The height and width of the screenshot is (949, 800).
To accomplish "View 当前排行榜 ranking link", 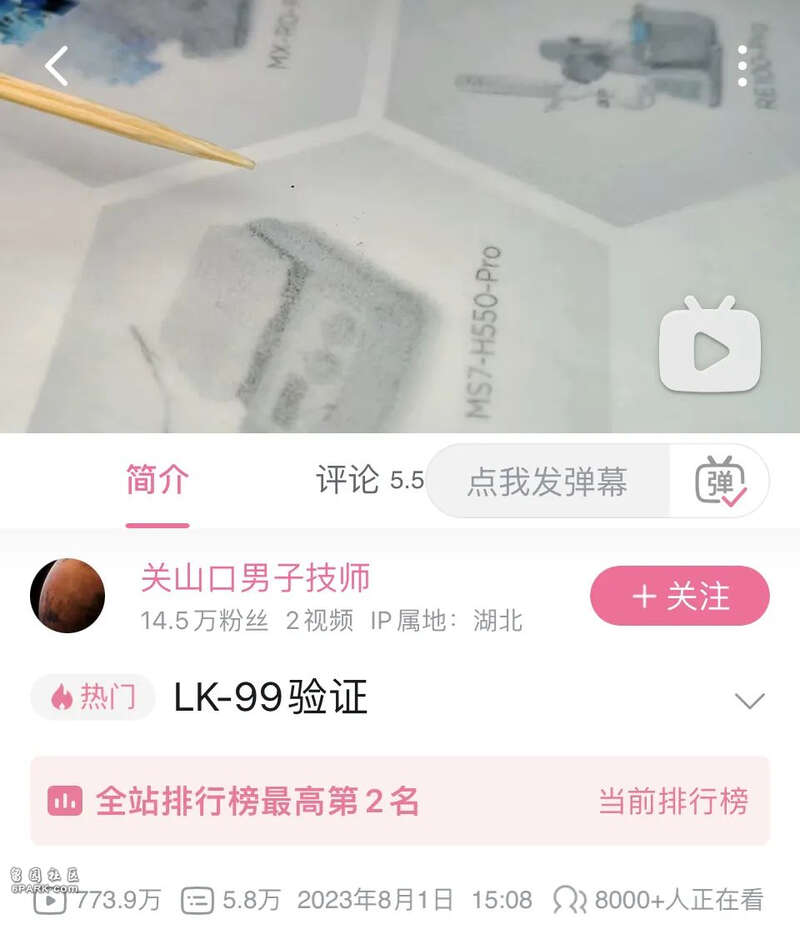I will [x=672, y=801].
